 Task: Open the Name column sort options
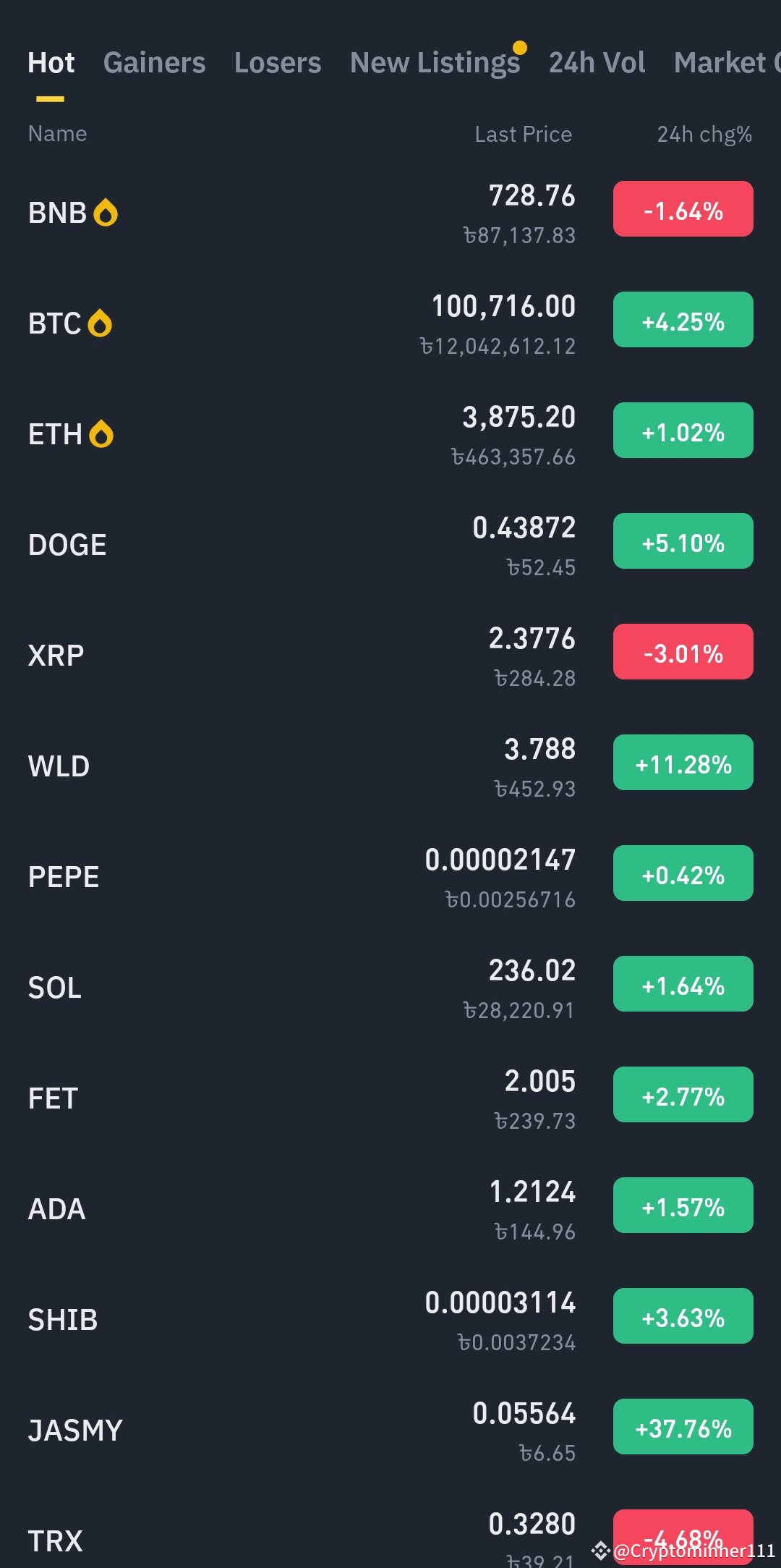pyautogui.click(x=57, y=134)
